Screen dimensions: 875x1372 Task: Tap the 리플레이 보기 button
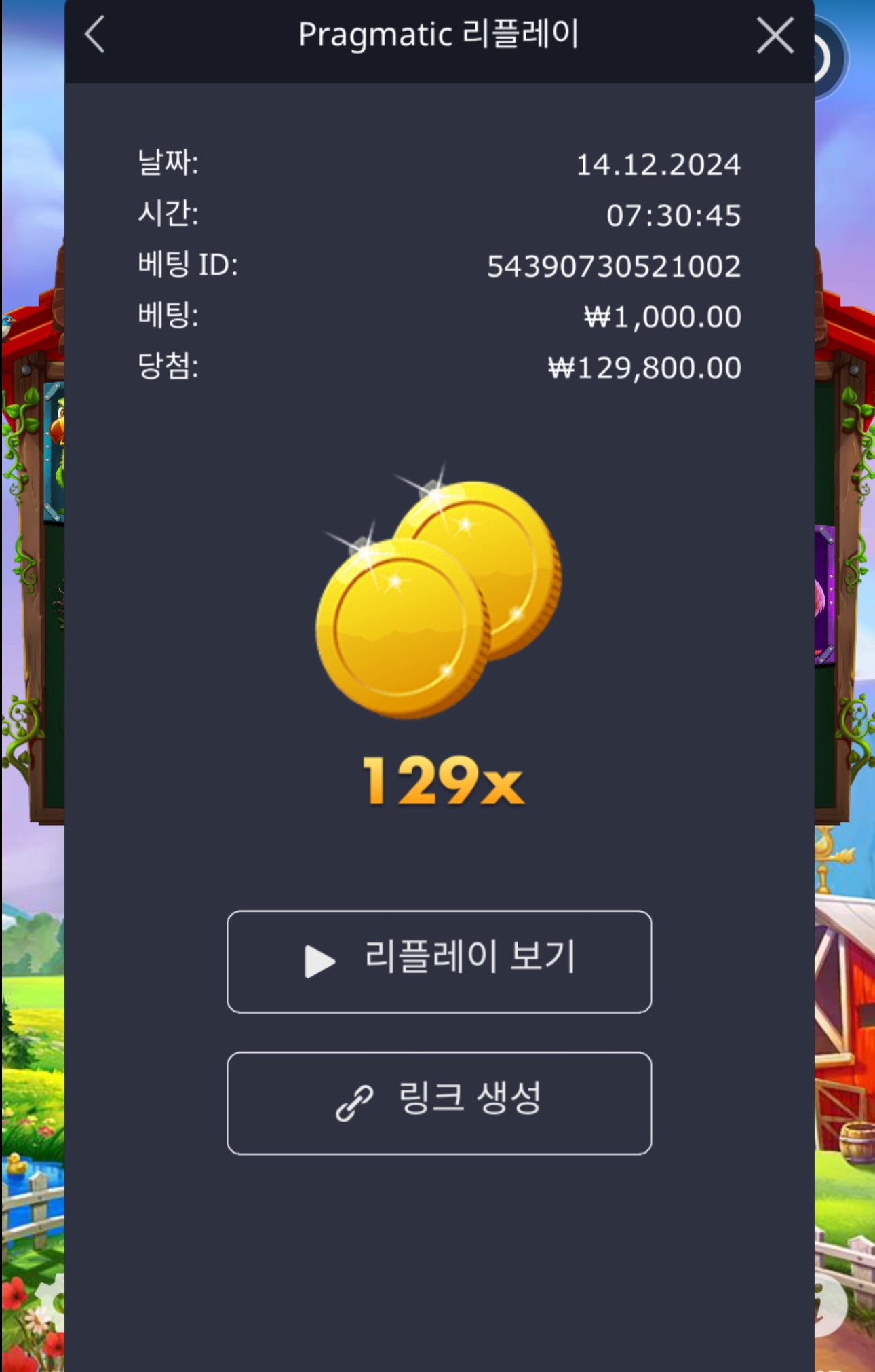439,961
